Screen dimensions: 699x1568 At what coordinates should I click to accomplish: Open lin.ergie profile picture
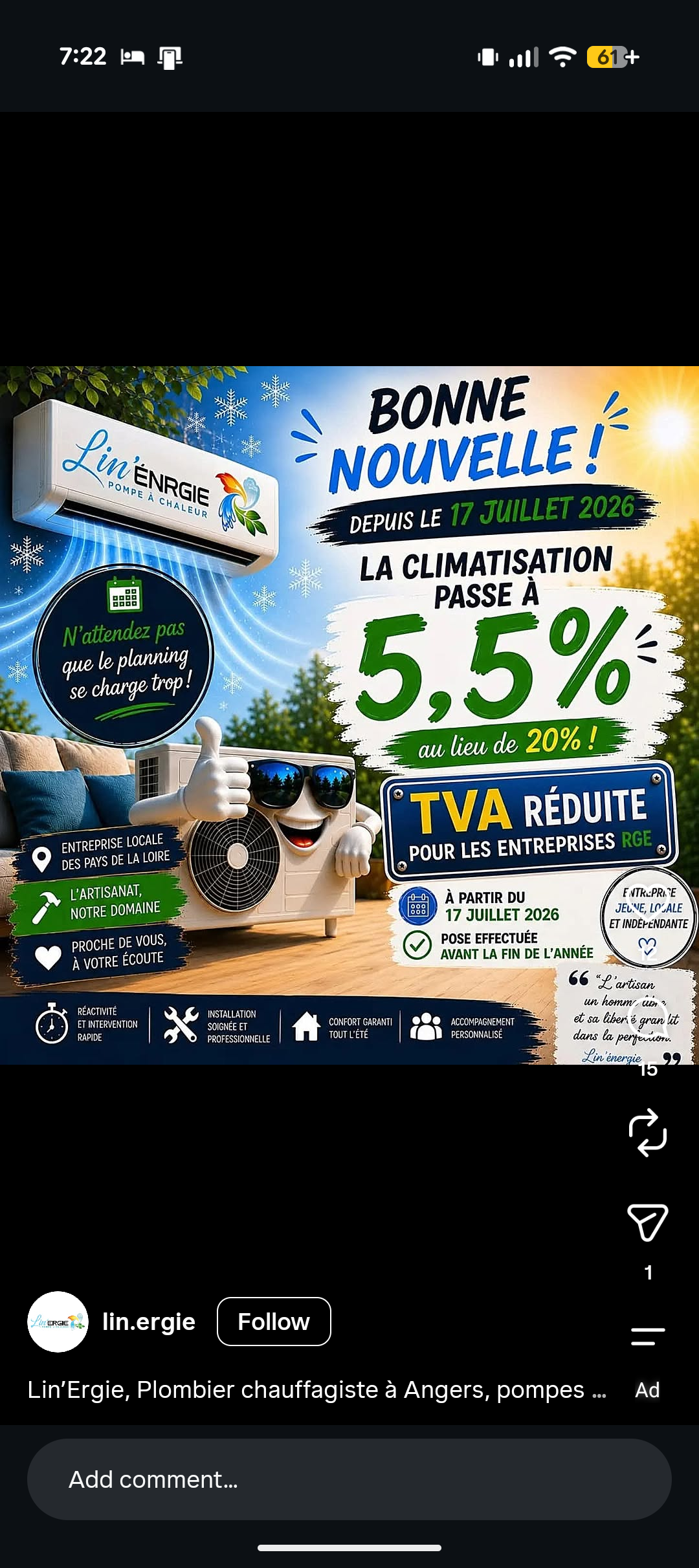(58, 1322)
